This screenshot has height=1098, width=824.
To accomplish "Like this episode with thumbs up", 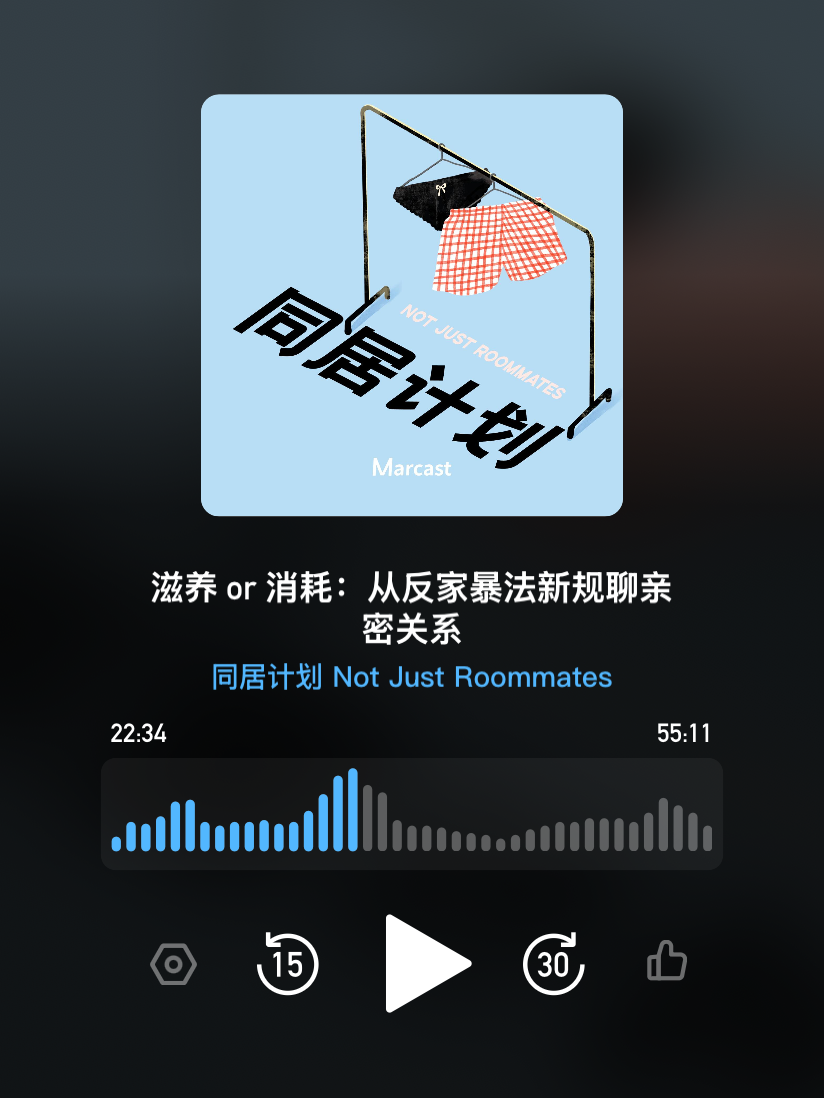I will (x=666, y=961).
